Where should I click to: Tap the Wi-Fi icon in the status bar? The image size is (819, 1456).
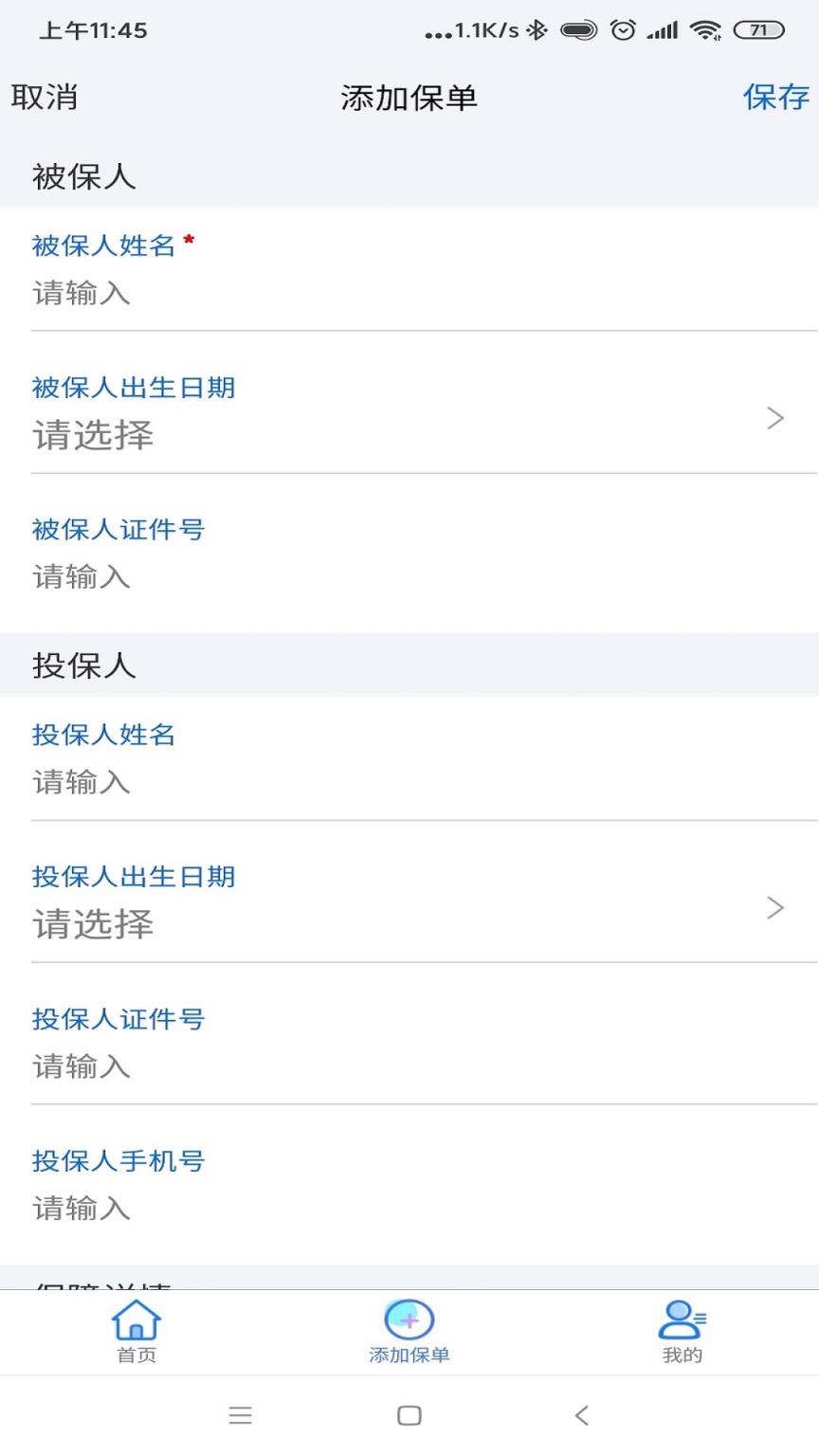pyautogui.click(x=703, y=29)
